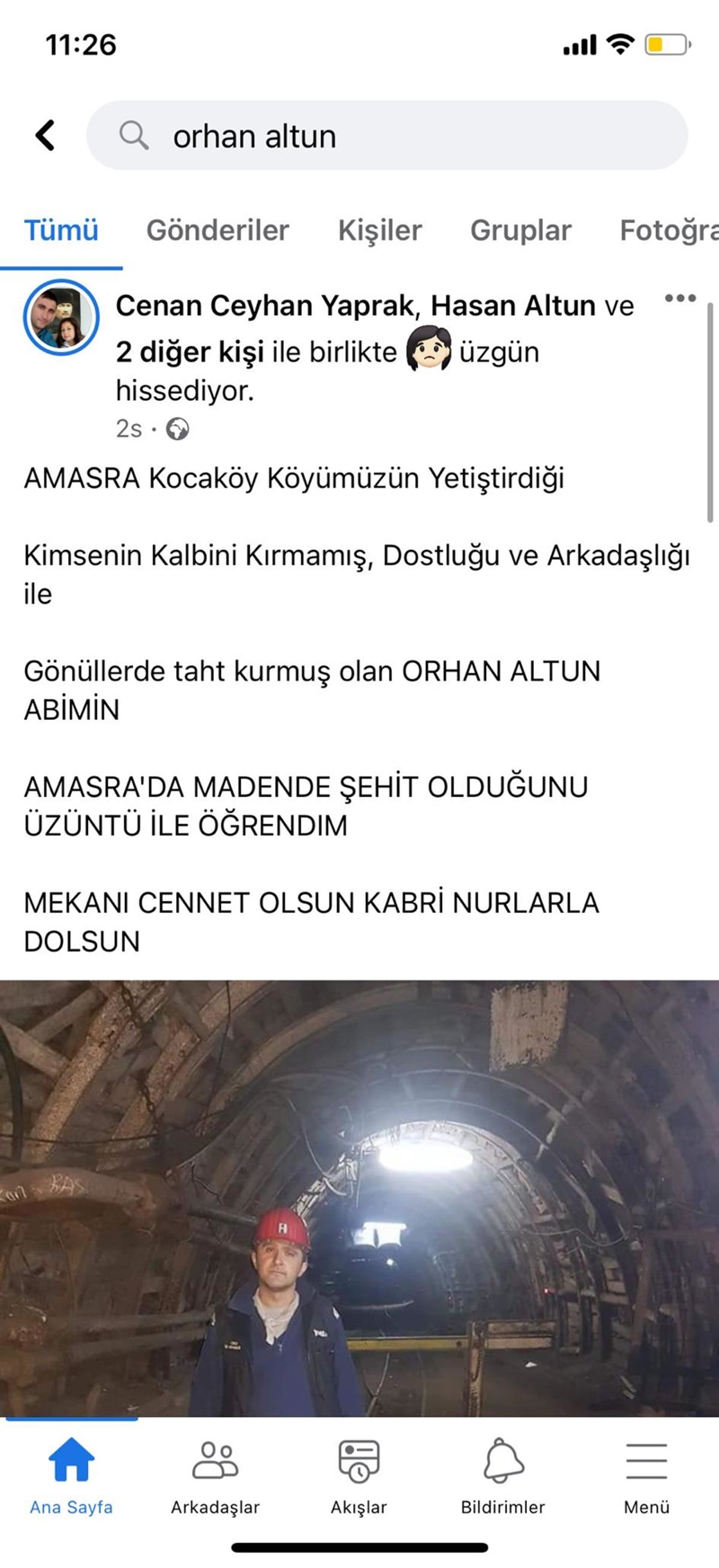The width and height of the screenshot is (719, 1568).
Task: Go back using the back arrow
Action: pyautogui.click(x=45, y=136)
